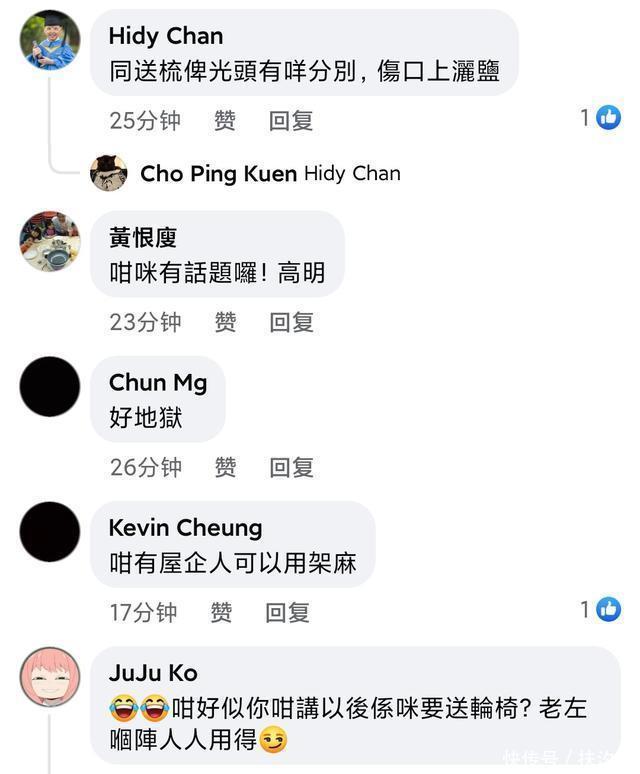The width and height of the screenshot is (640, 774).
Task: Open Hidy Chan's profile picture
Action: click(x=50, y=40)
